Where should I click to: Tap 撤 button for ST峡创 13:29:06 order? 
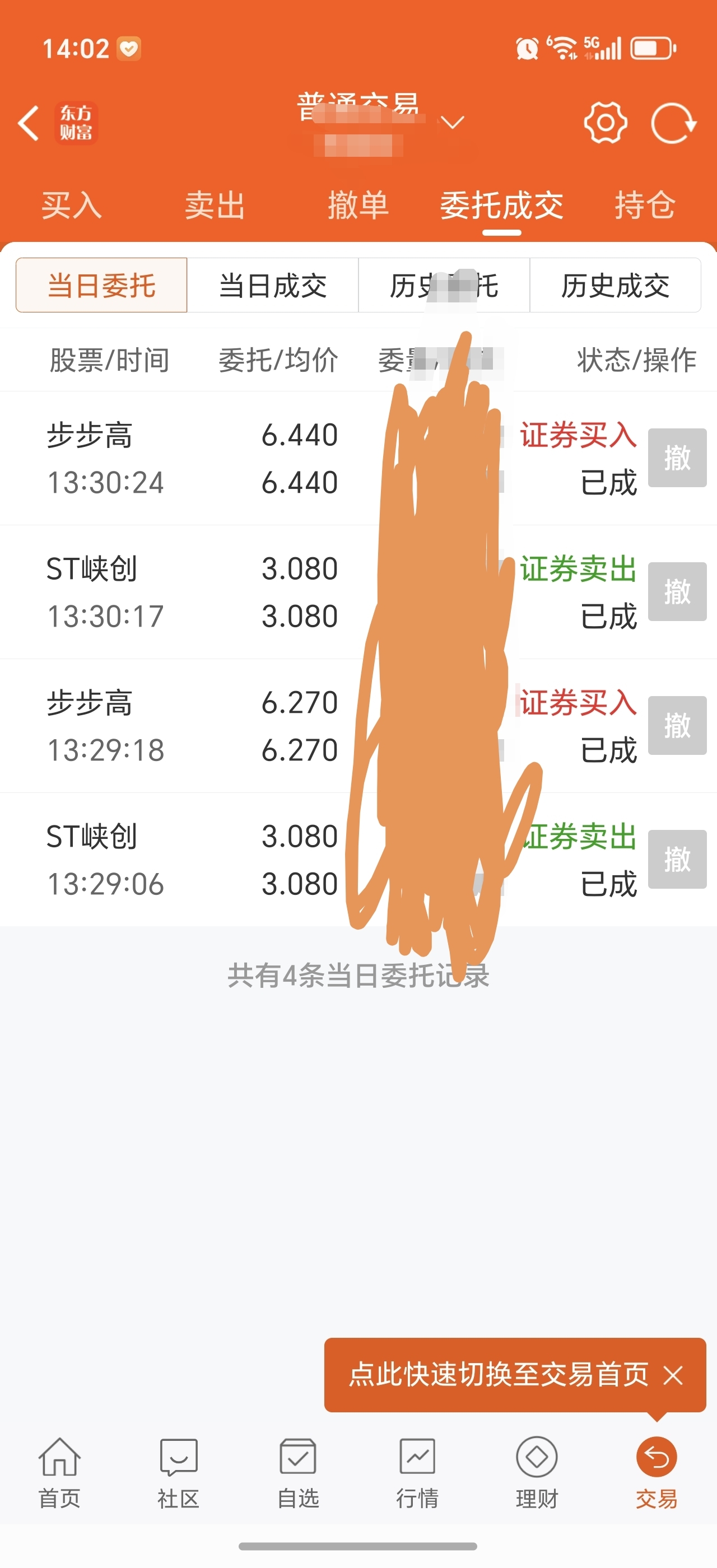click(x=677, y=860)
